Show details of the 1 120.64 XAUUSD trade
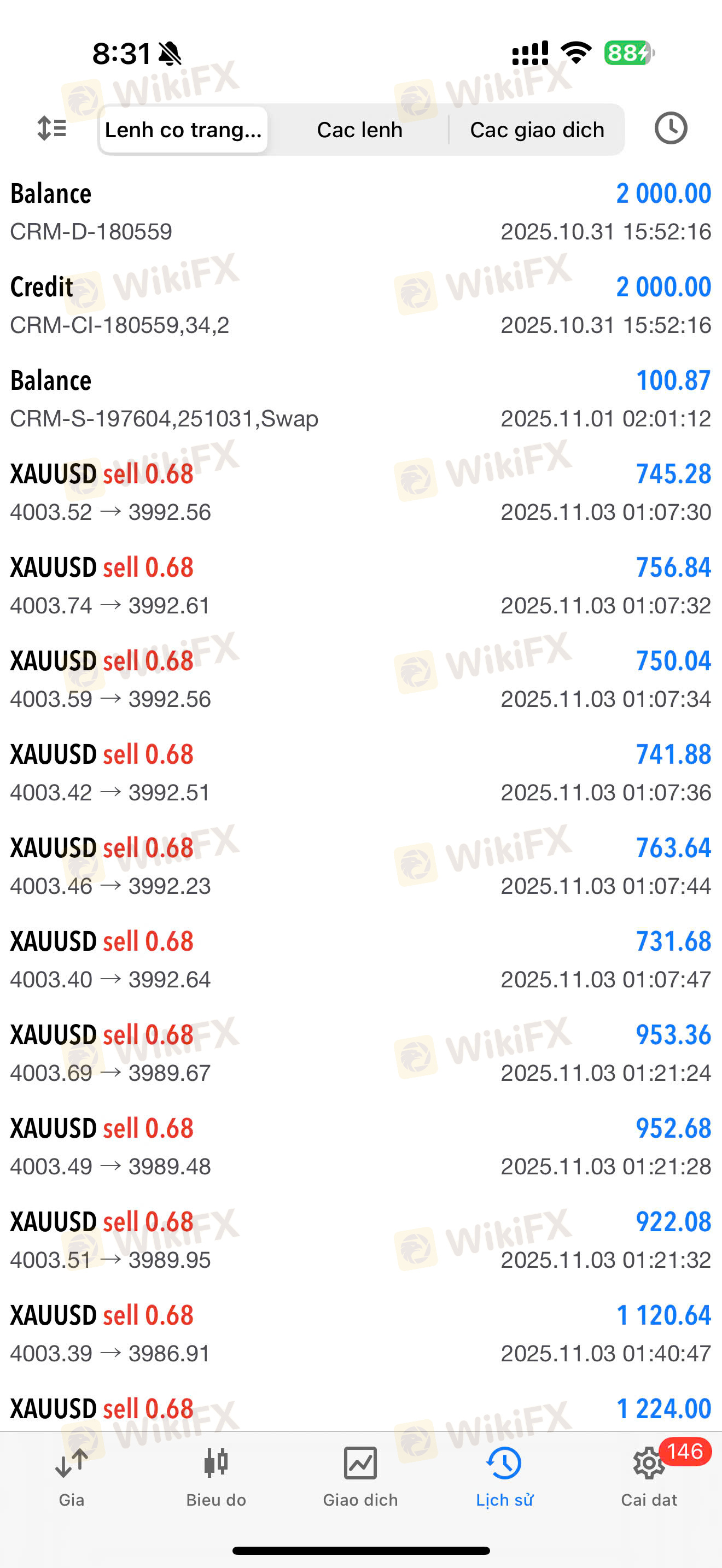 [360, 1333]
